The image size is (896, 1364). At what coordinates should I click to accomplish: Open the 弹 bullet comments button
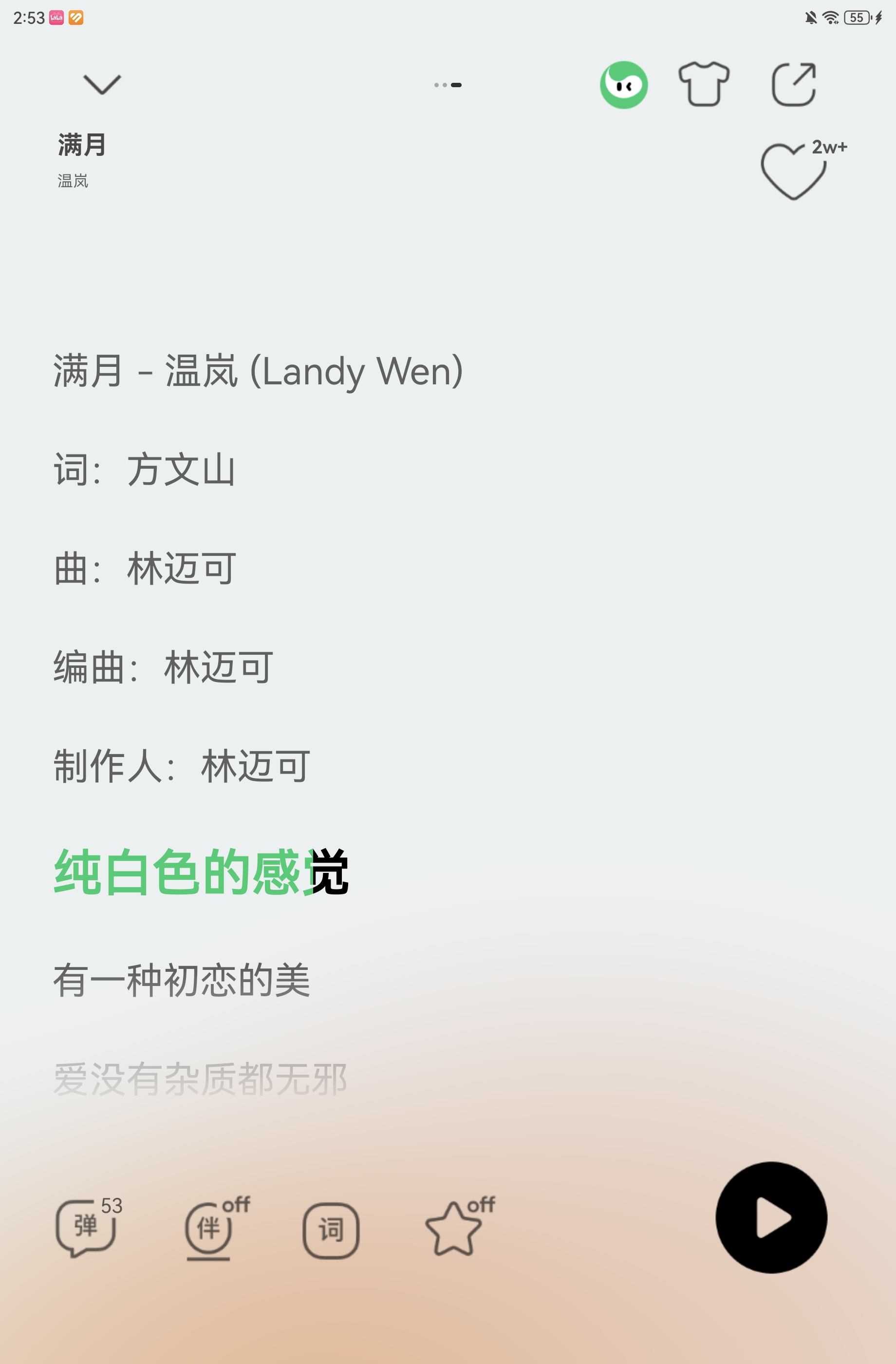click(88, 1227)
